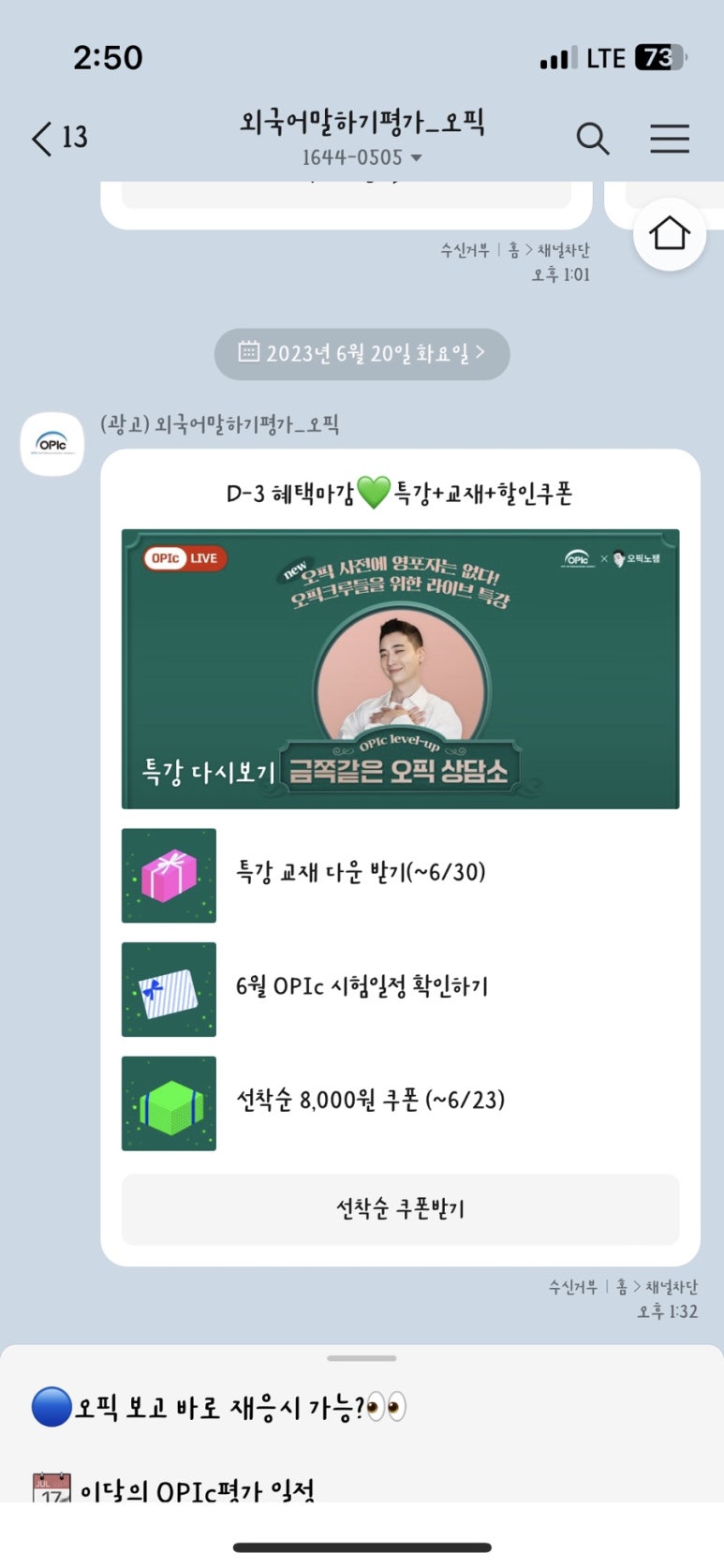Tap 수신거부 under the 오후 1:01 message
Image resolution: width=724 pixels, height=1568 pixels.
point(465,250)
